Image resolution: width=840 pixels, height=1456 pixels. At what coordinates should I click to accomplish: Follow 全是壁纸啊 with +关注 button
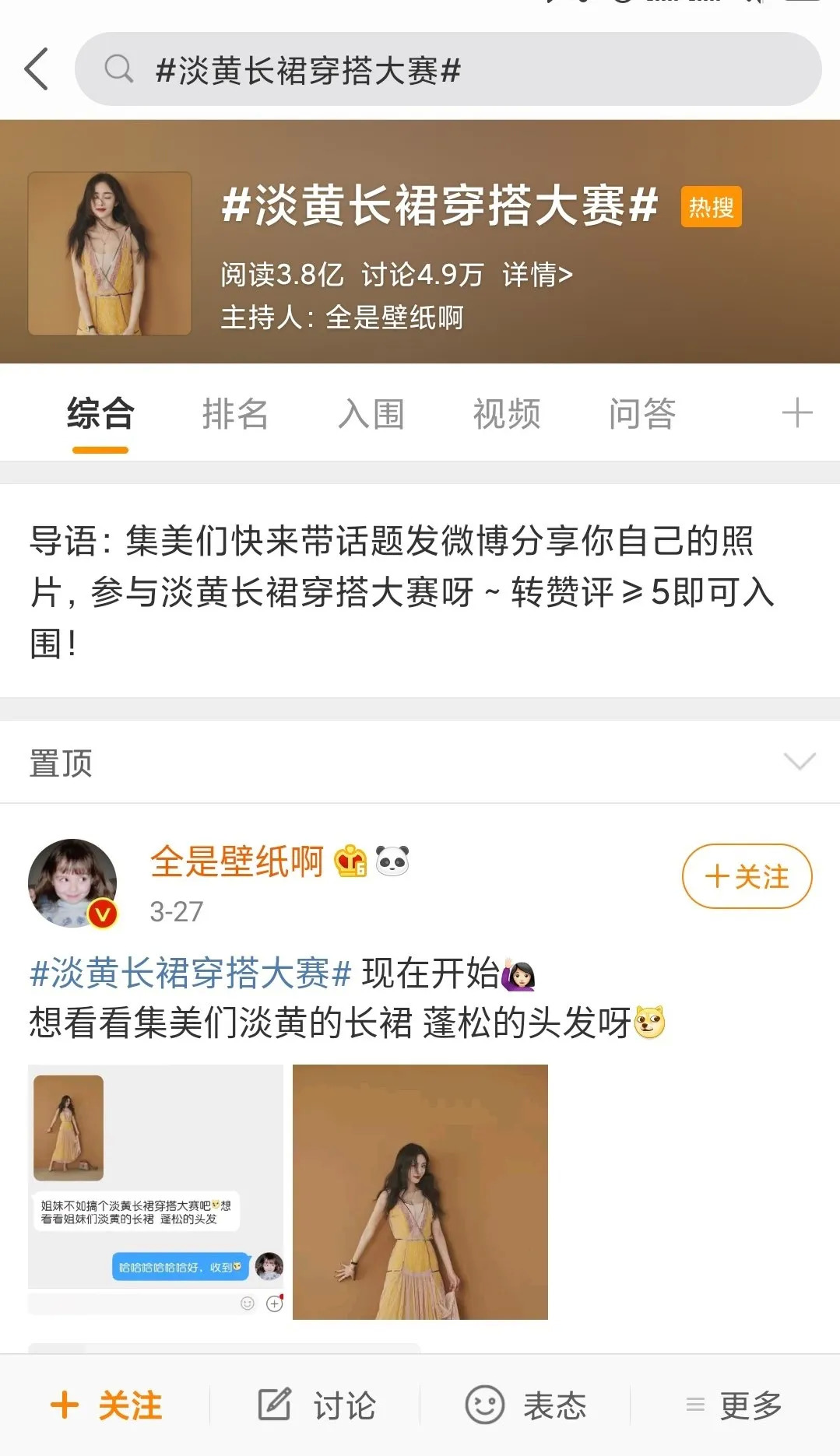[747, 876]
